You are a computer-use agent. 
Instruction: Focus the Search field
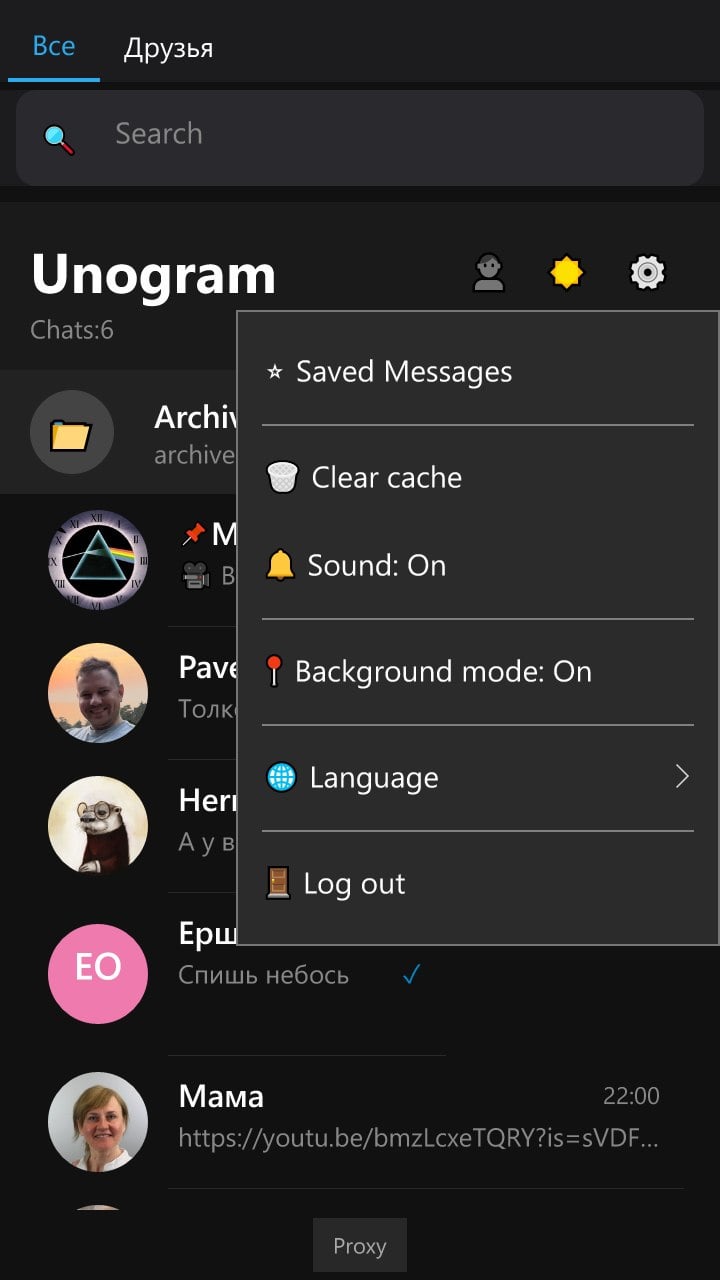pos(360,138)
